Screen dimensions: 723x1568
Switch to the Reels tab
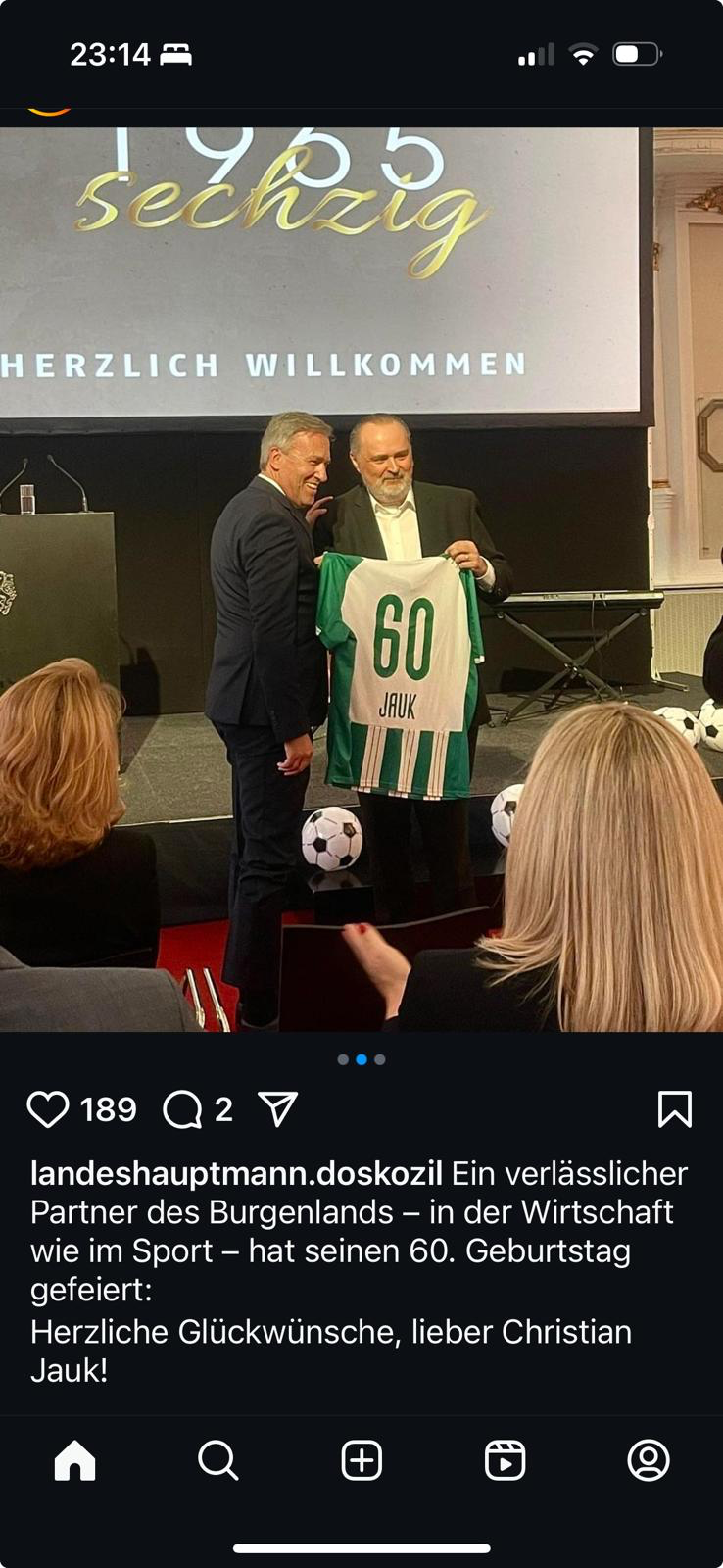pyautogui.click(x=505, y=1460)
